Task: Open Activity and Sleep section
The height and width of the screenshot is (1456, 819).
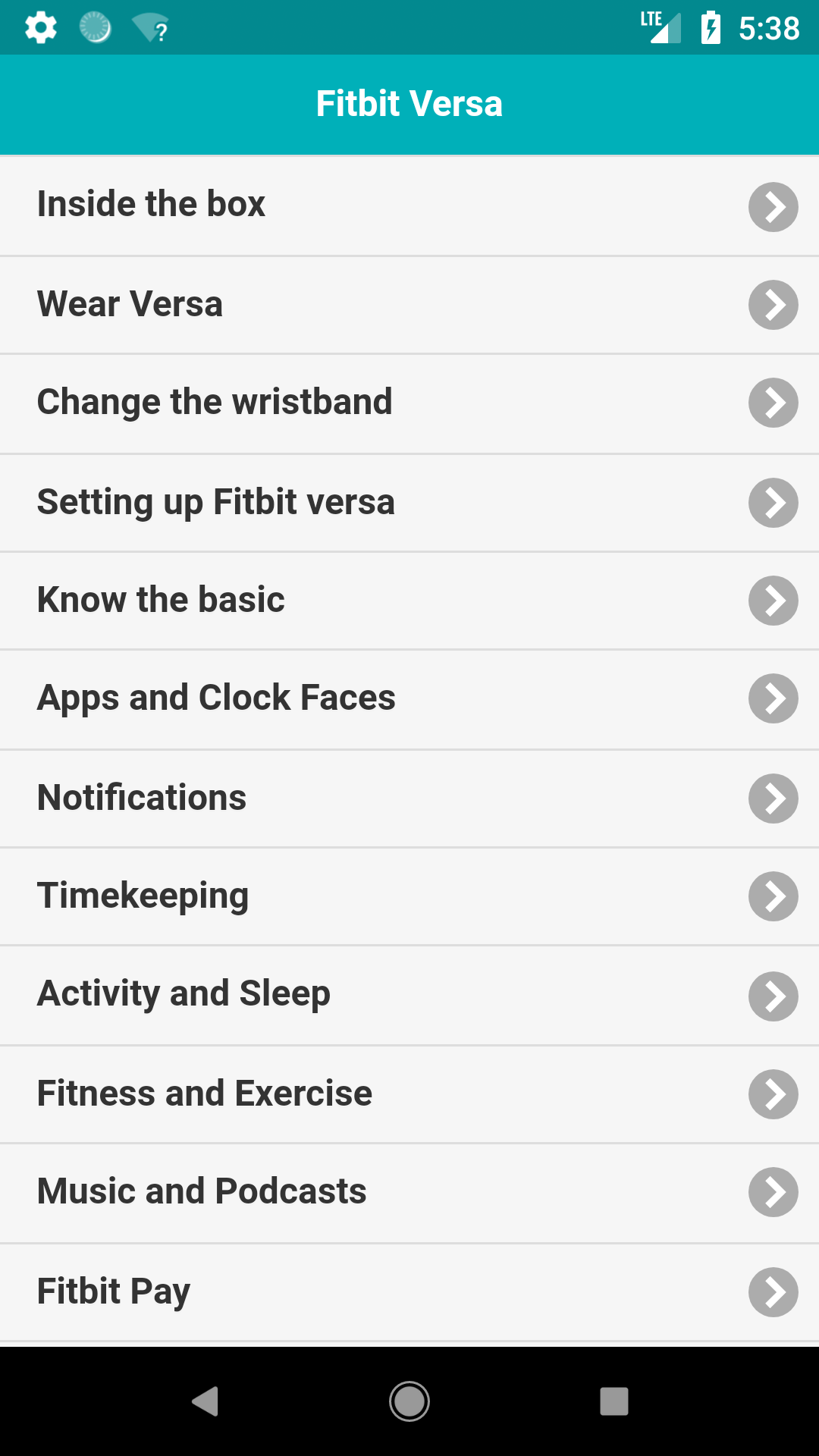Action: [x=409, y=995]
